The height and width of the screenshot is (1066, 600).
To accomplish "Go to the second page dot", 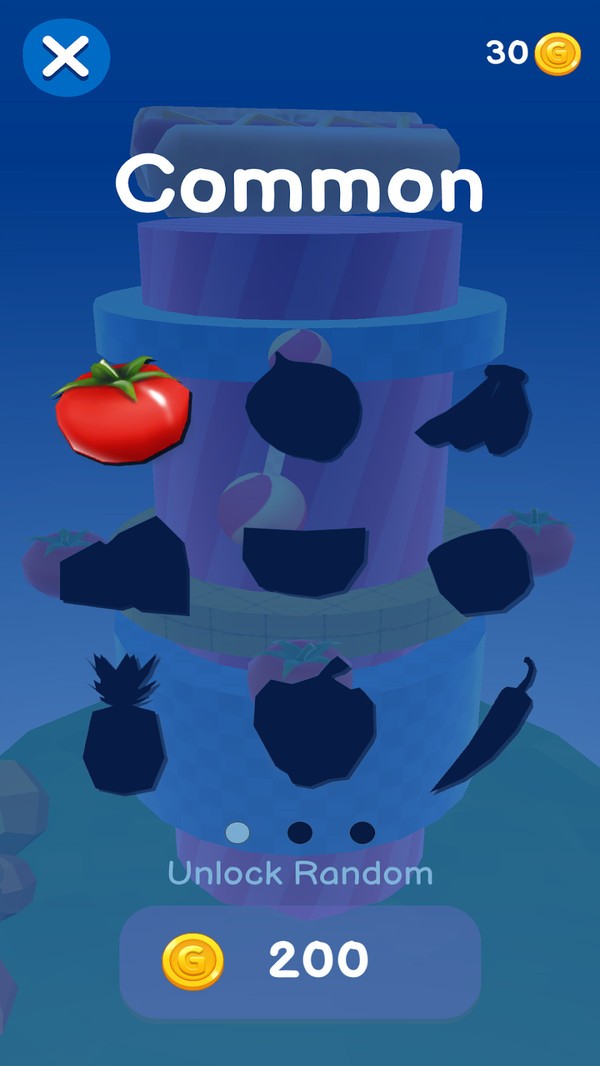I will [x=300, y=832].
